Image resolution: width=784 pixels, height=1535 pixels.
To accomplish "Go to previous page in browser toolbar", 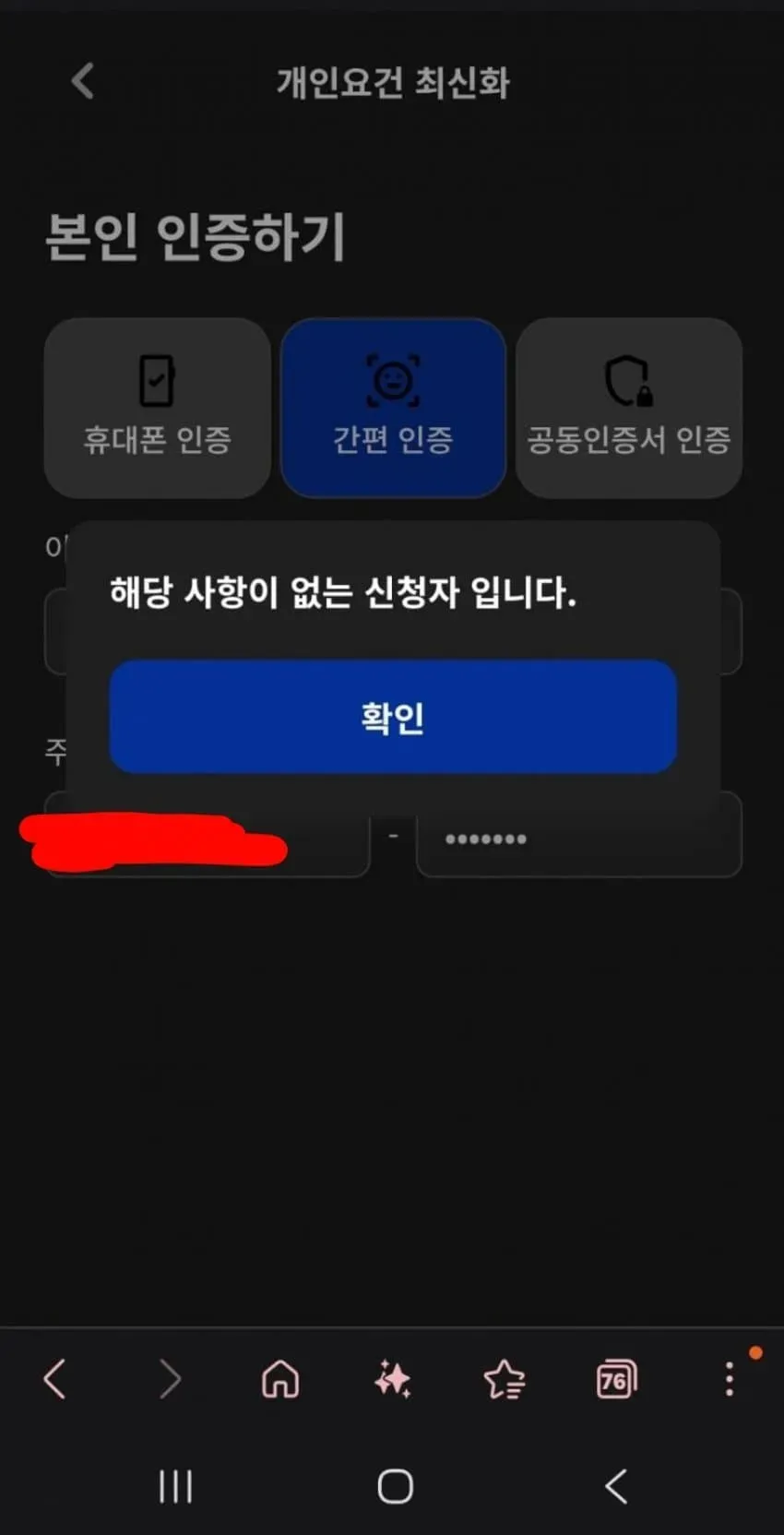I will pos(55,1380).
